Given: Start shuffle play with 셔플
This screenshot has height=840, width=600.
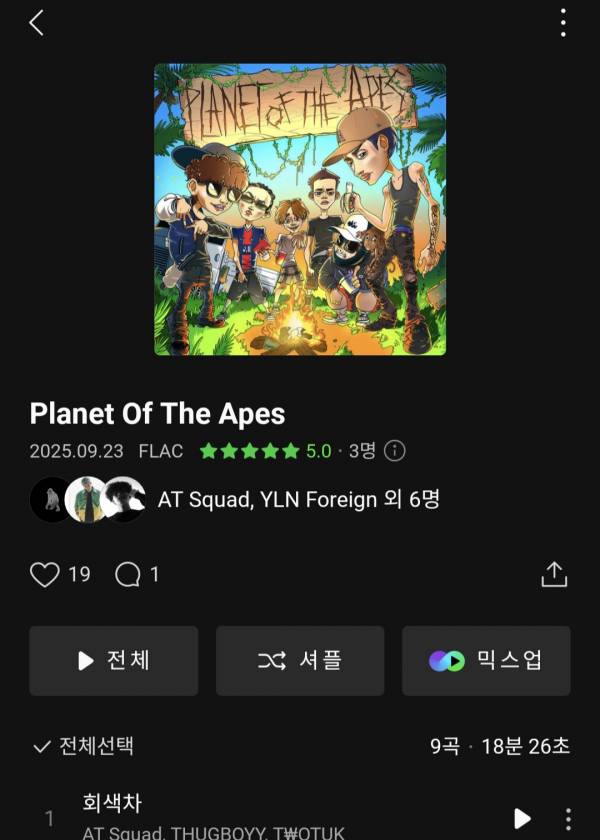Looking at the screenshot, I should coord(300,661).
